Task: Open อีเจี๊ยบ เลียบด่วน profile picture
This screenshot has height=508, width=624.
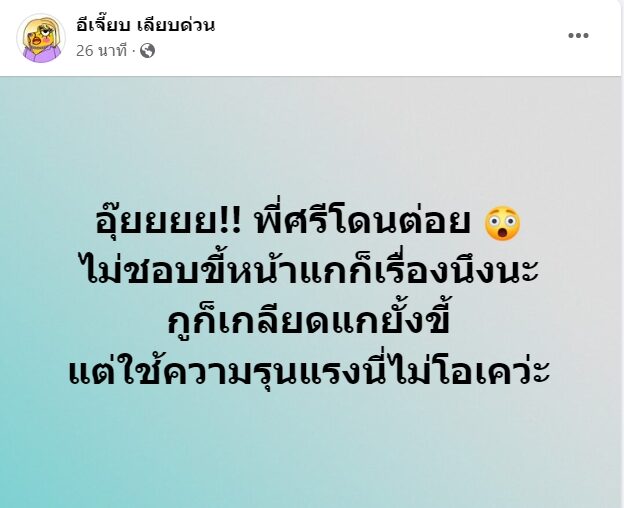Action: point(42,38)
